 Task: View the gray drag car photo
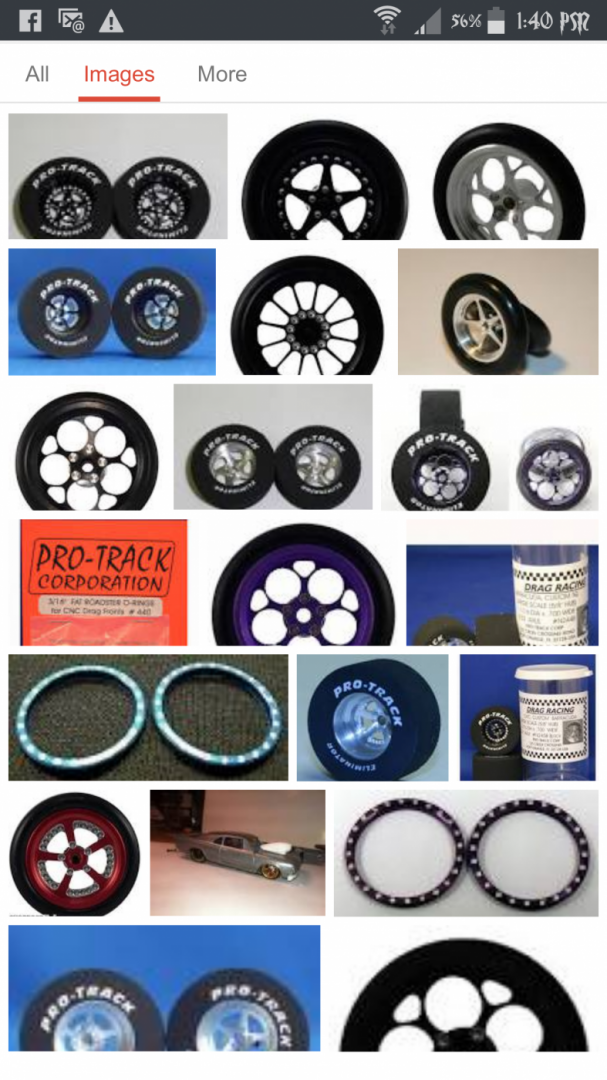pos(237,852)
